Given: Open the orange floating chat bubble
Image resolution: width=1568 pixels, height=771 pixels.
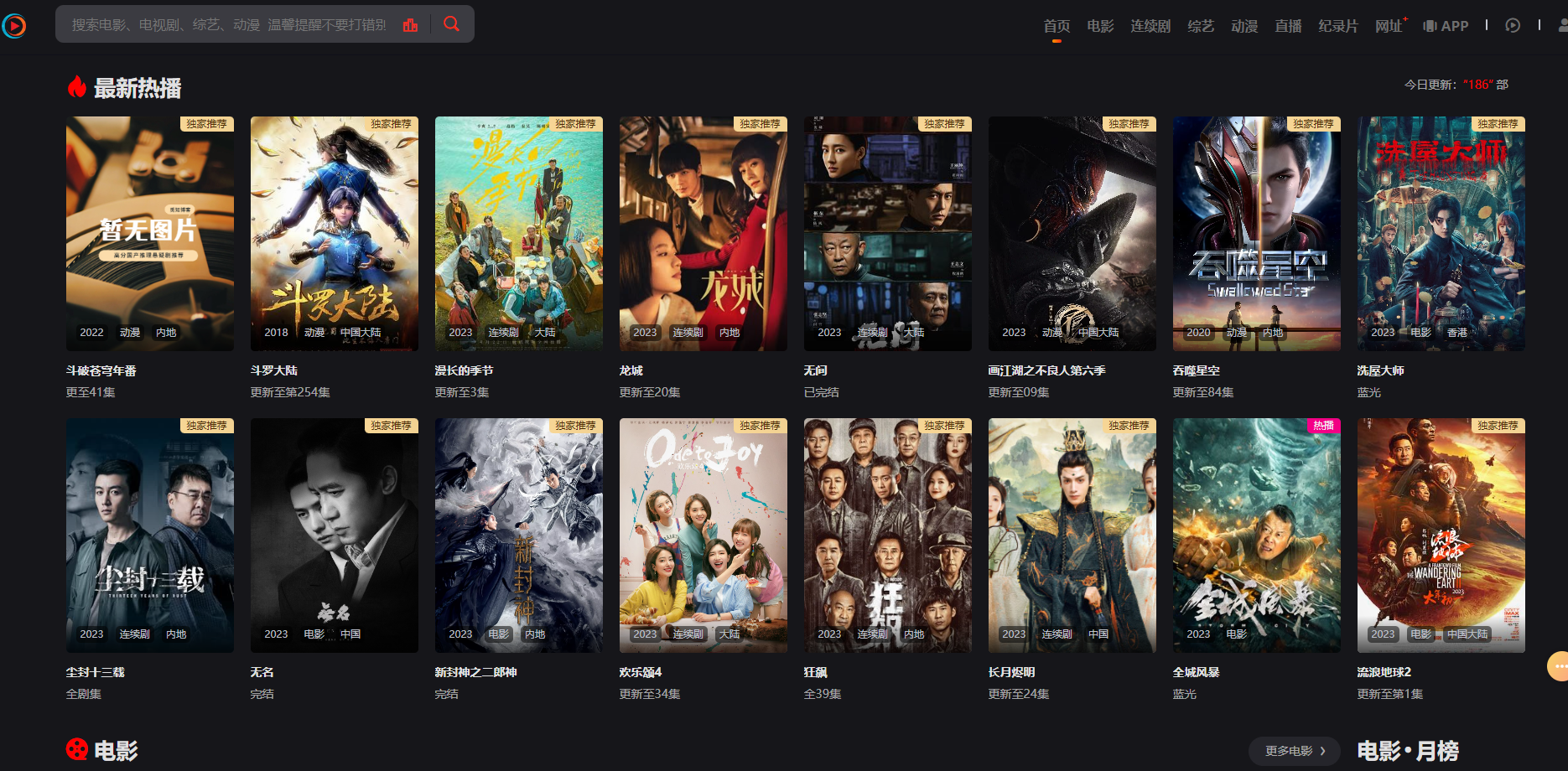Looking at the screenshot, I should click(x=1558, y=667).
